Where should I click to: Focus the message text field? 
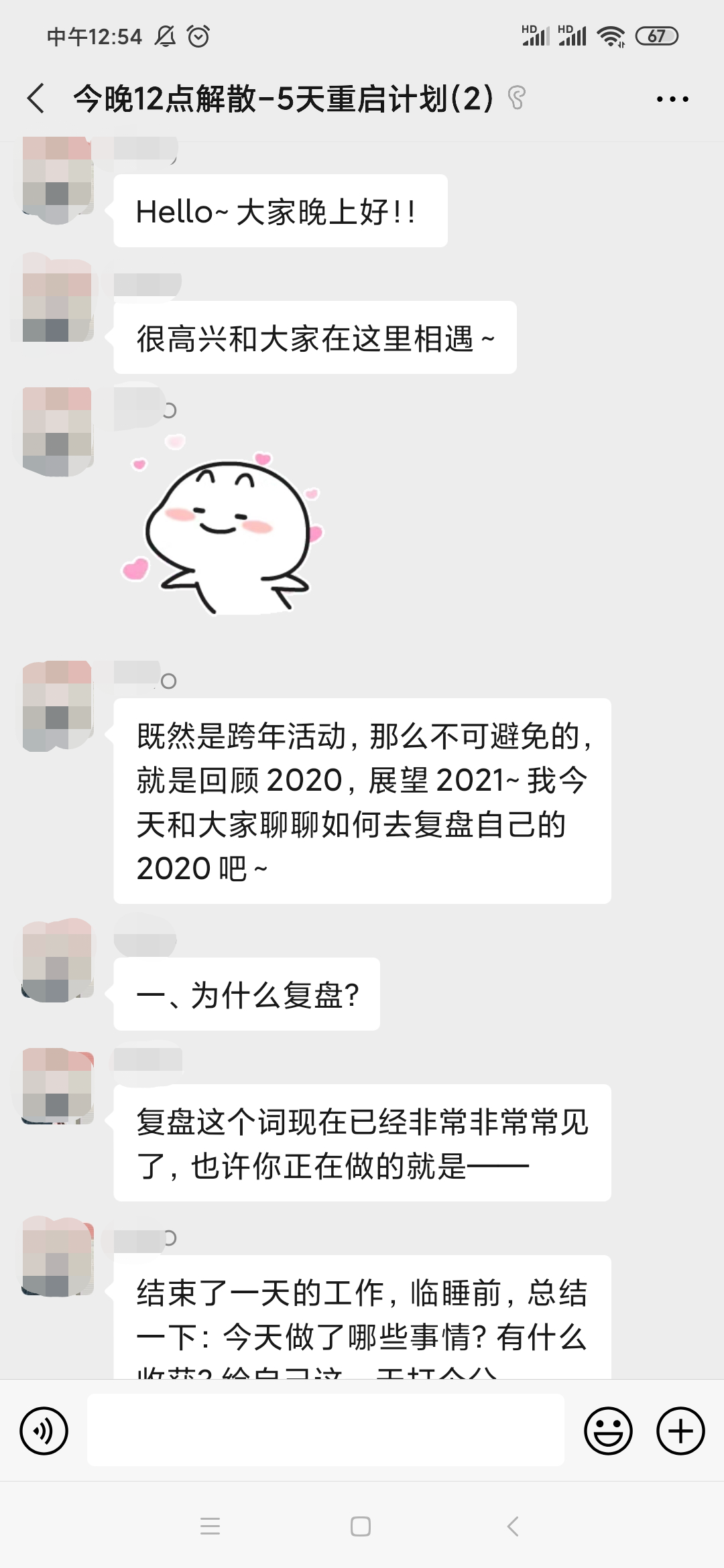coord(325,1429)
